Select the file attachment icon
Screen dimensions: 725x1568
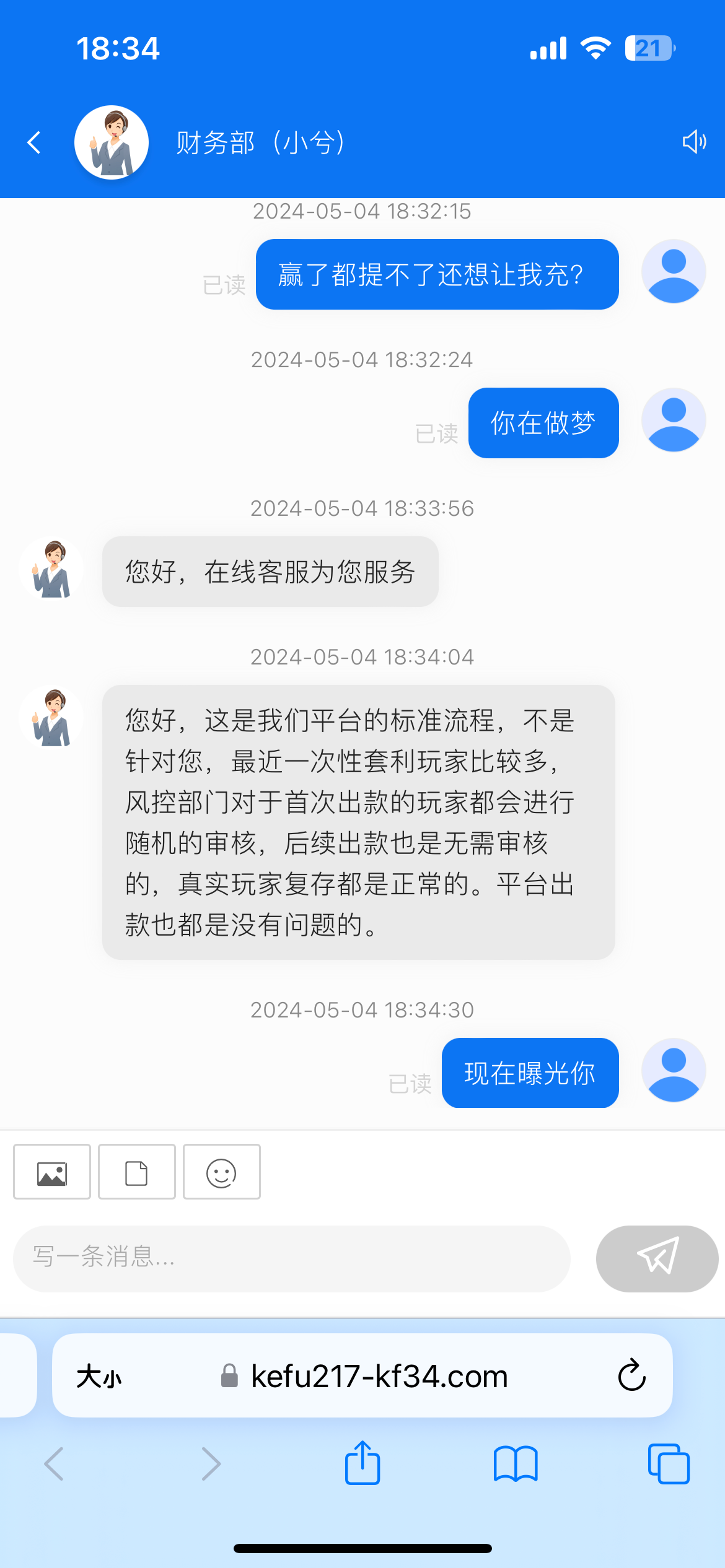pyautogui.click(x=136, y=1172)
